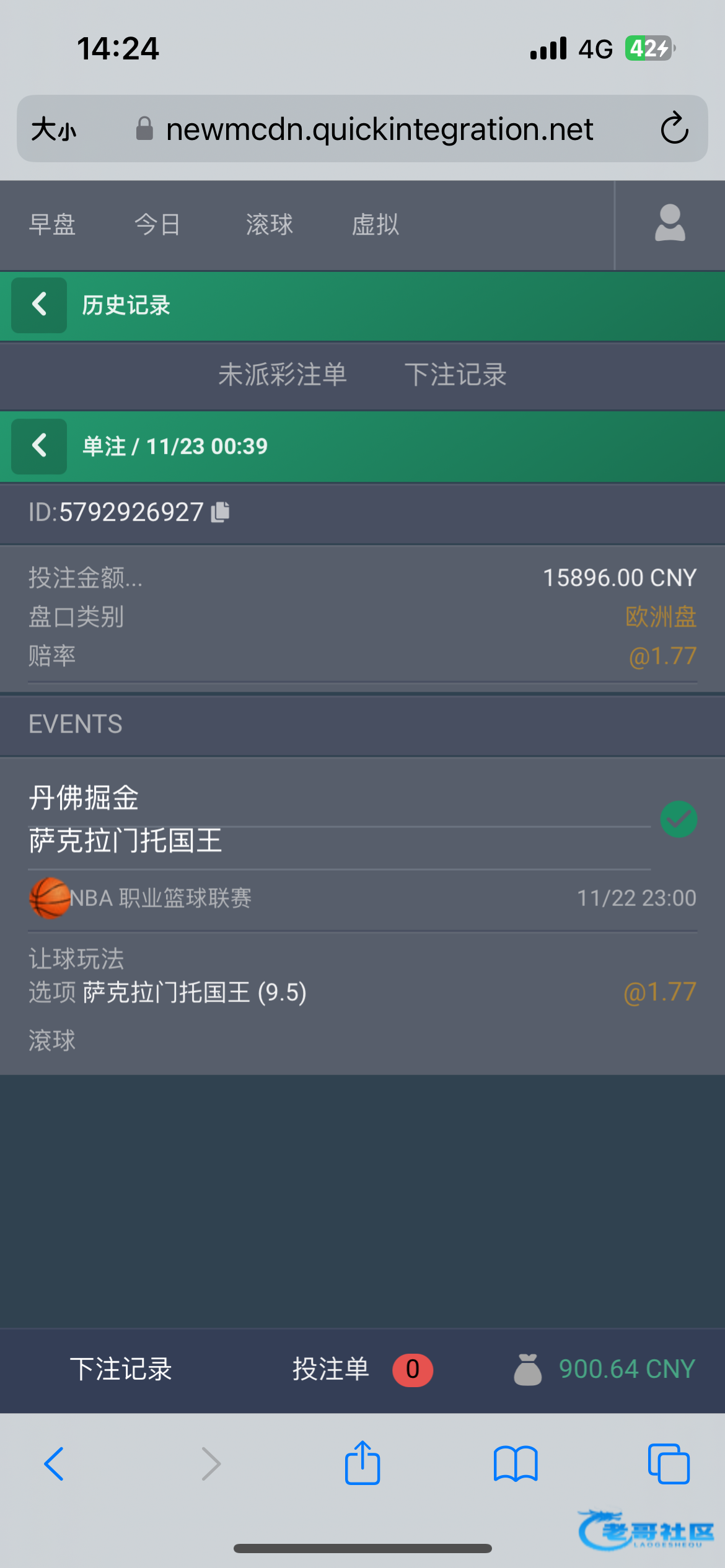Go back in Safari browser
Viewport: 725px width, 1568px height.
(x=55, y=1464)
